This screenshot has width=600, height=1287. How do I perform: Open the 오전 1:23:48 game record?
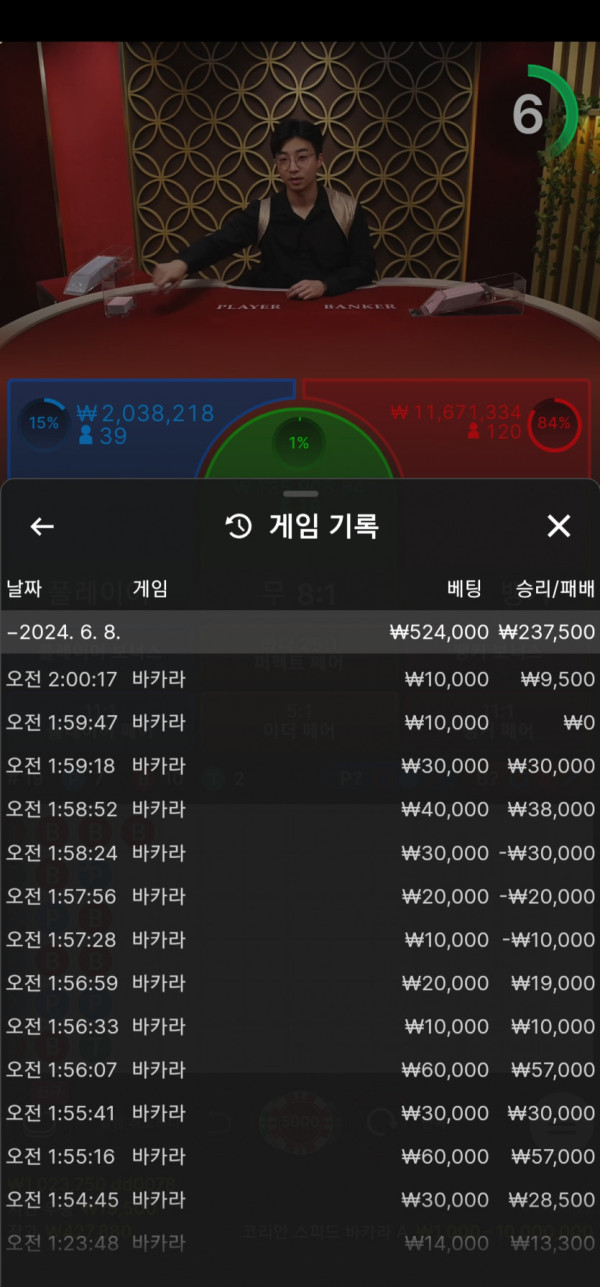coord(300,1243)
